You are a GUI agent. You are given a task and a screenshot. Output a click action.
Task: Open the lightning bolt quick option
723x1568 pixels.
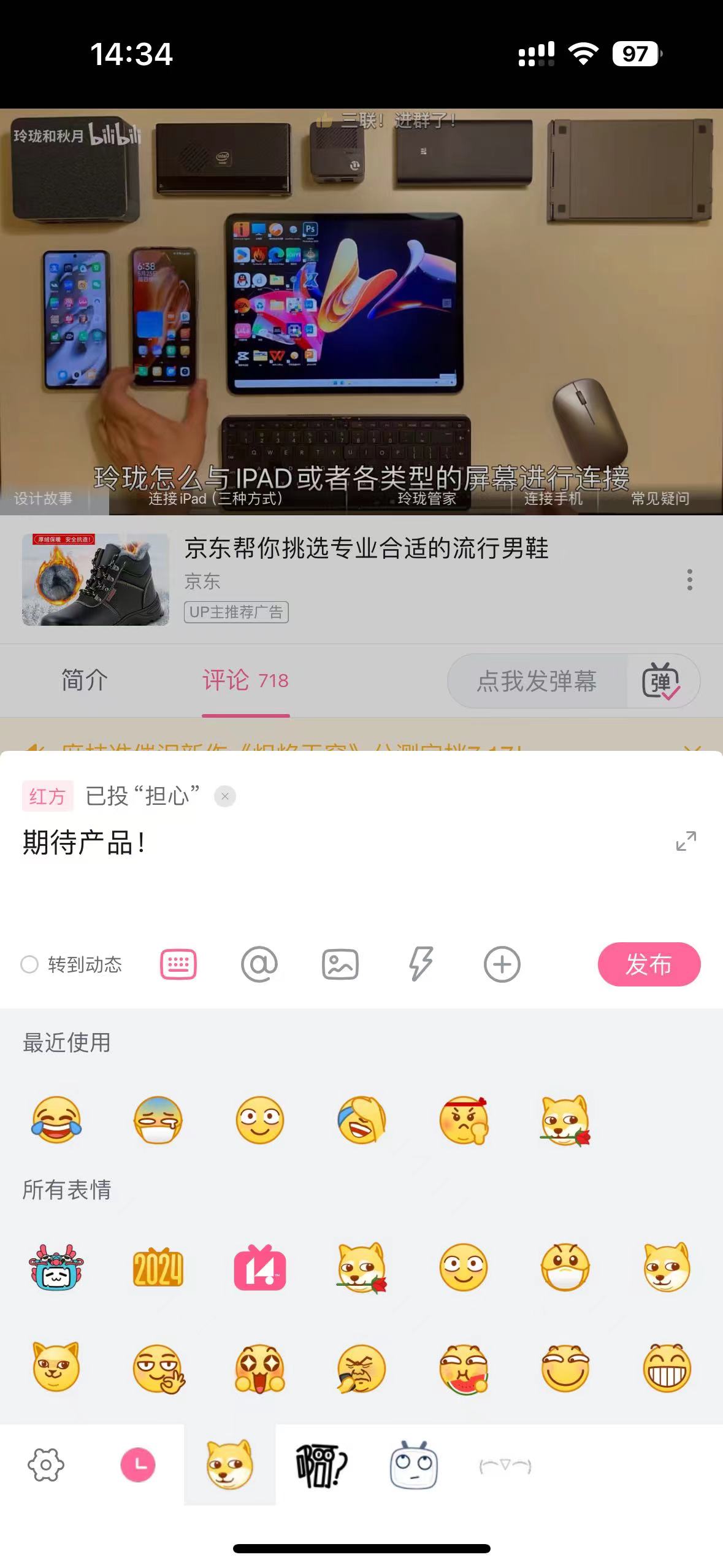pos(421,964)
